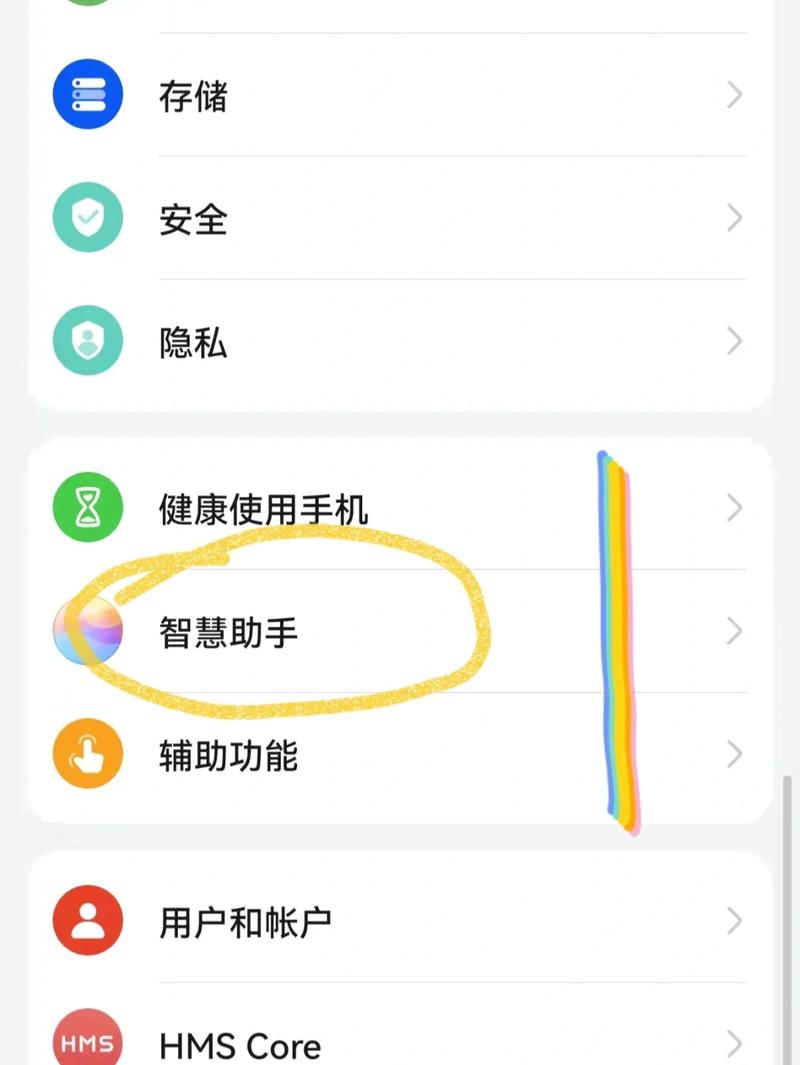
Task: Expand the Privacy settings chevron
Action: pos(737,340)
